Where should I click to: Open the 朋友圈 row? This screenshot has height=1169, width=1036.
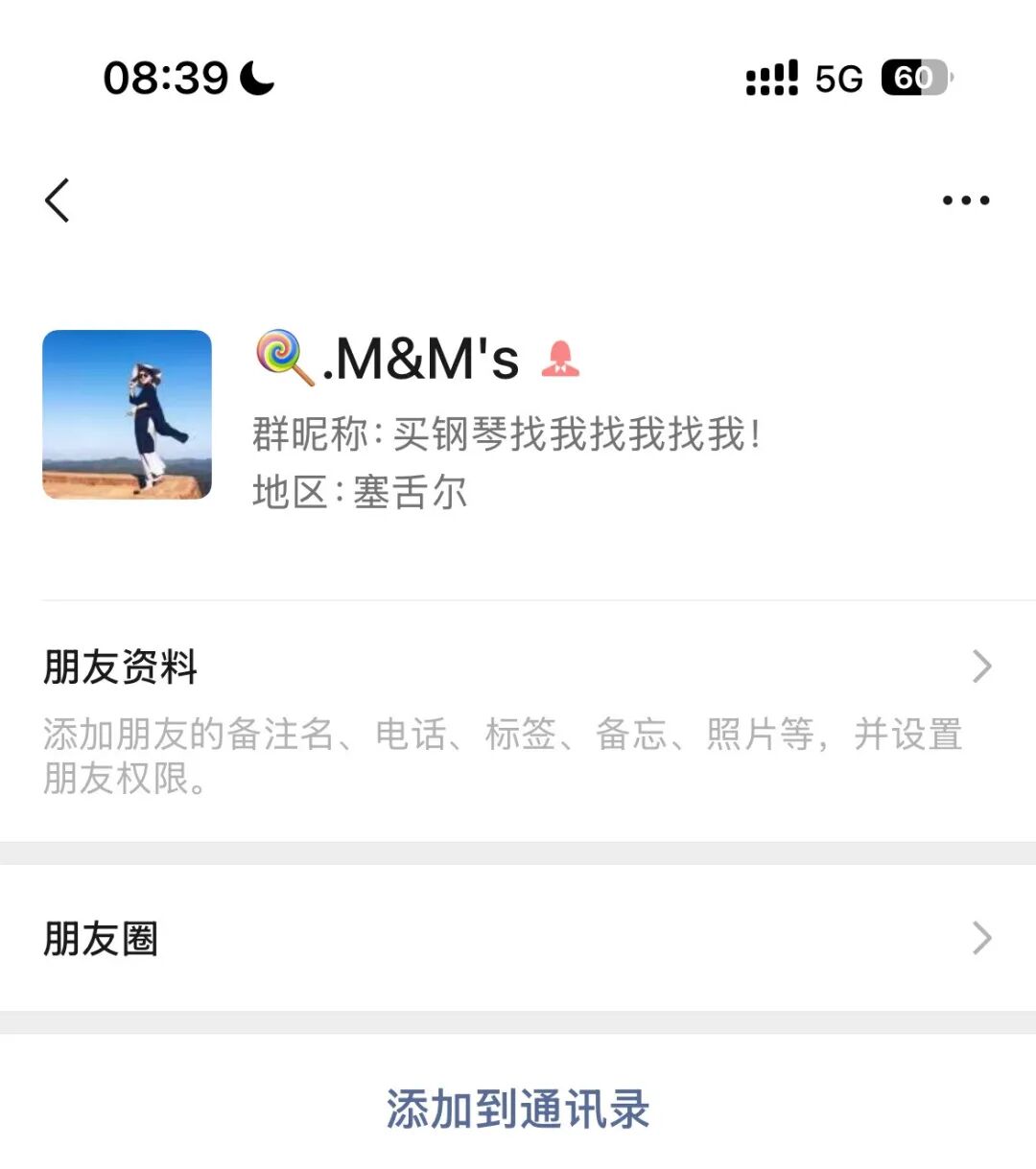coord(518,938)
